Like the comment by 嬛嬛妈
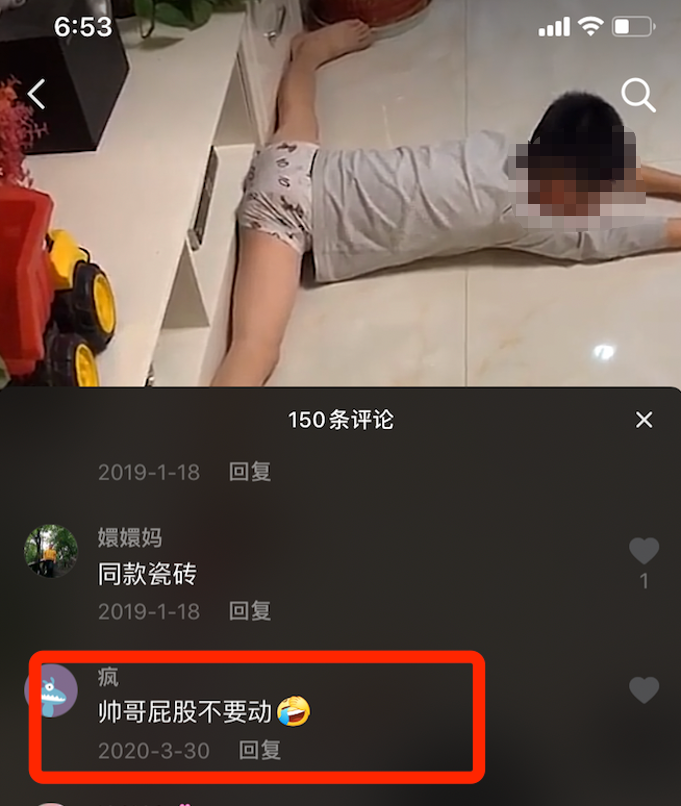681x806 pixels. pyautogui.click(x=644, y=551)
